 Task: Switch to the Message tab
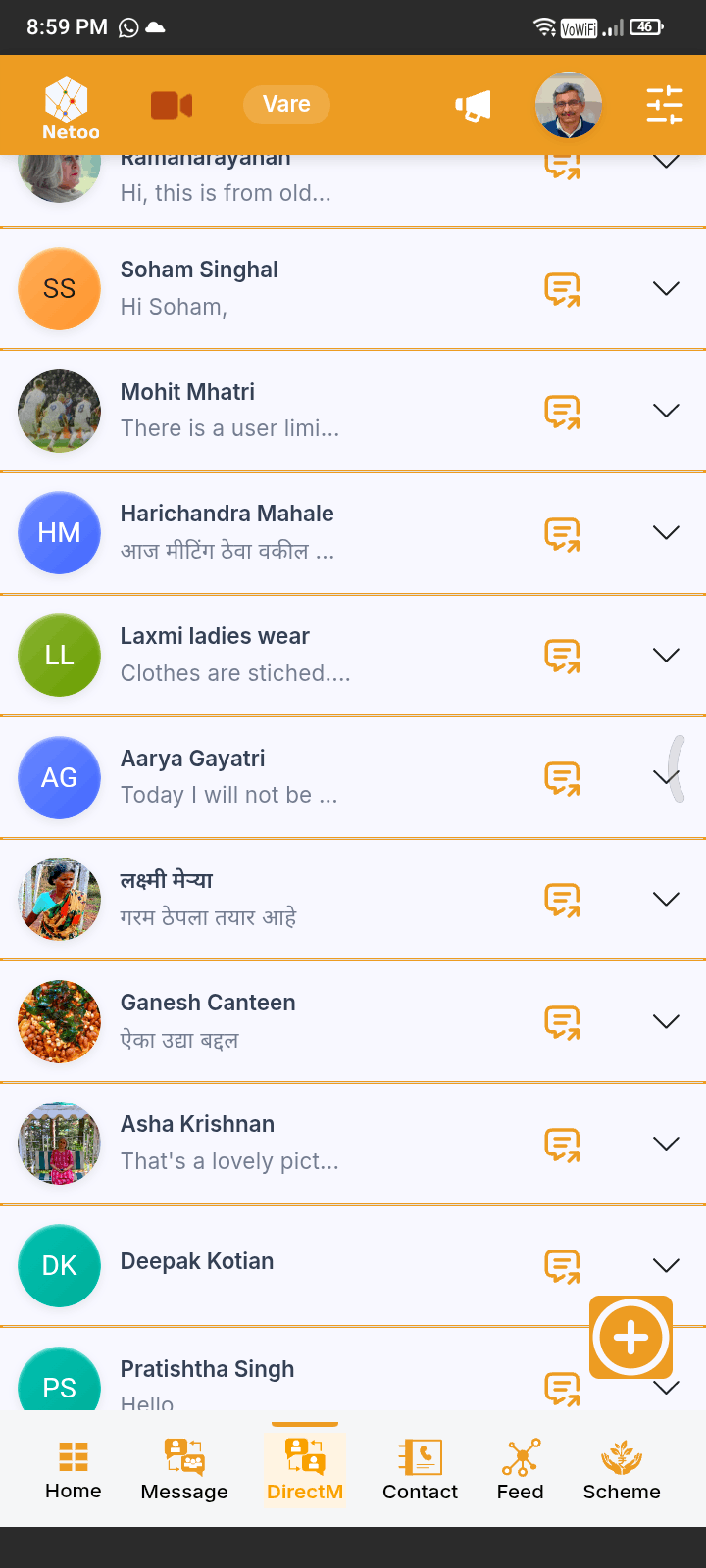tap(184, 1470)
